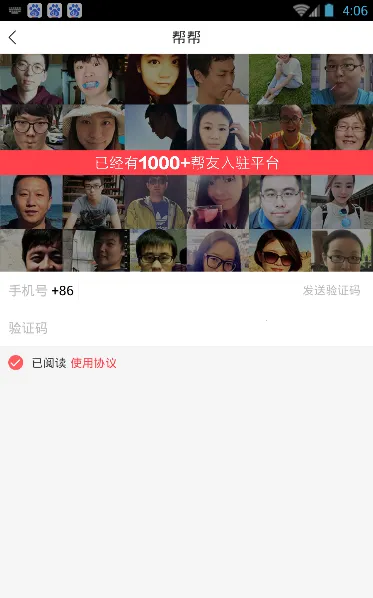
Task: Tap the phone number field next to +86
Action: 187,291
